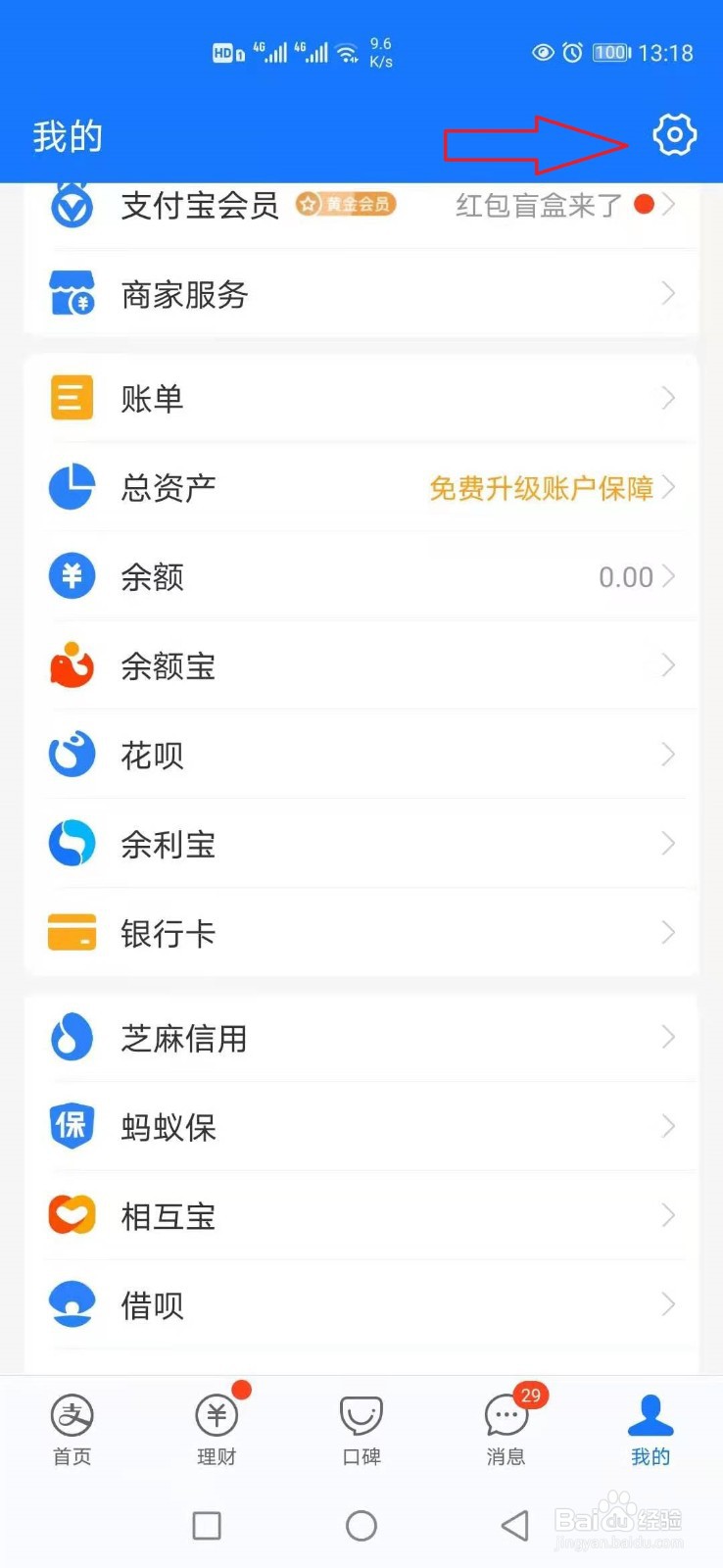The width and height of the screenshot is (723, 1568).
Task: Expand the 总资产 row chevron
Action: click(x=669, y=487)
